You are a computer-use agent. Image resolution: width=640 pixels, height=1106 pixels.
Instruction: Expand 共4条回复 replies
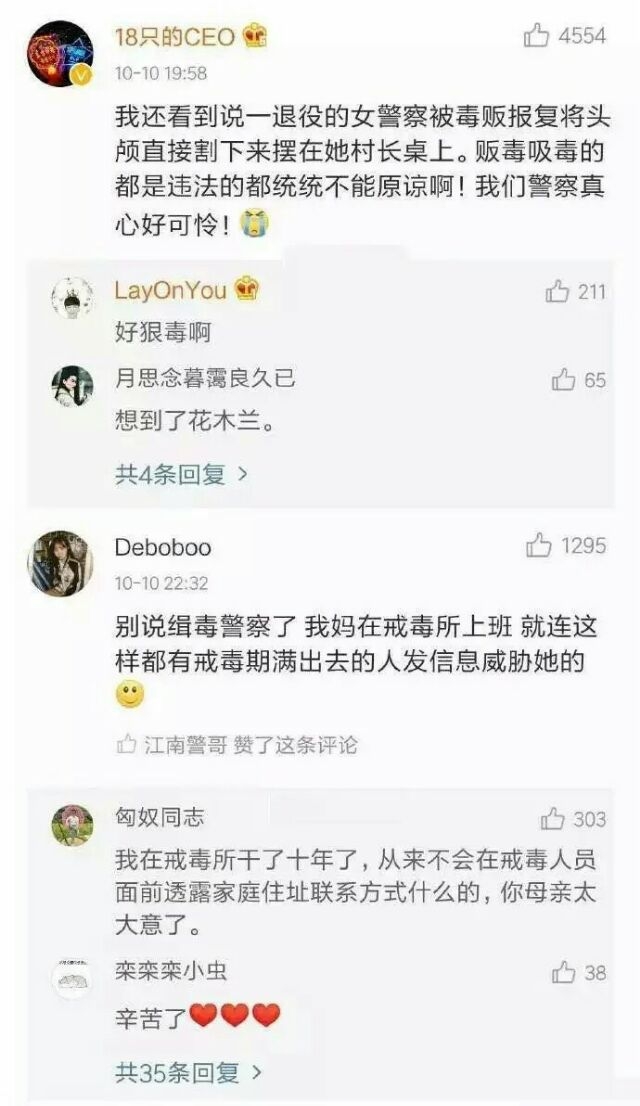tap(182, 474)
